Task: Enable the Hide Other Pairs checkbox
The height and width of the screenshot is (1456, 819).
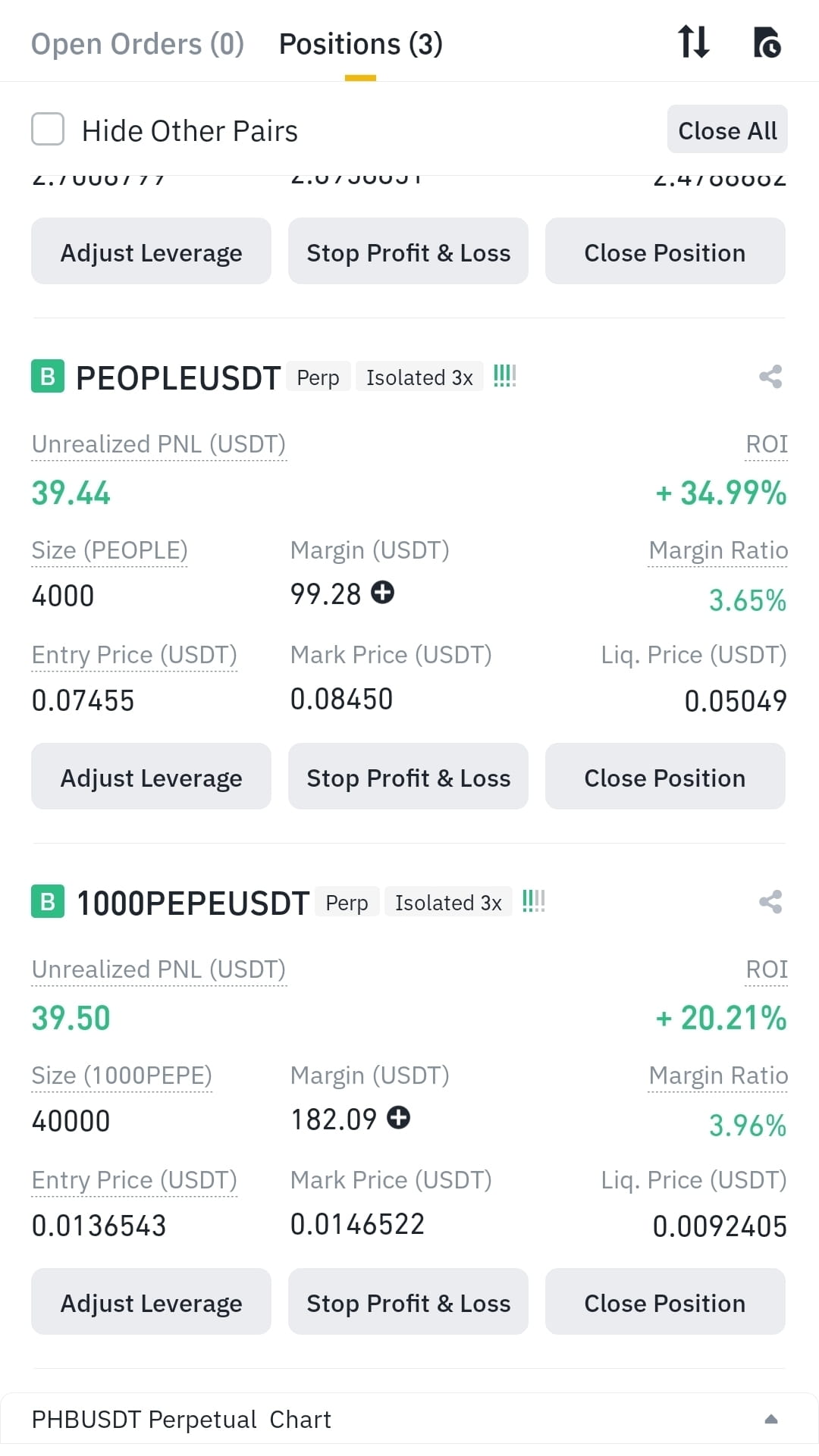Action: coord(47,130)
